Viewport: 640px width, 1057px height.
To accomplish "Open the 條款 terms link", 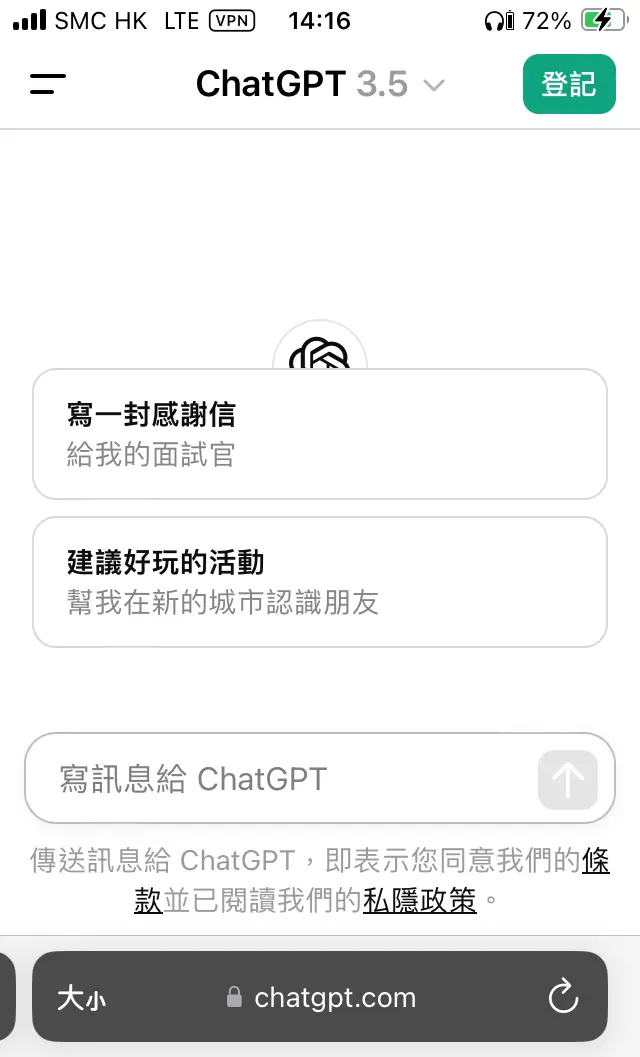I will tap(595, 861).
